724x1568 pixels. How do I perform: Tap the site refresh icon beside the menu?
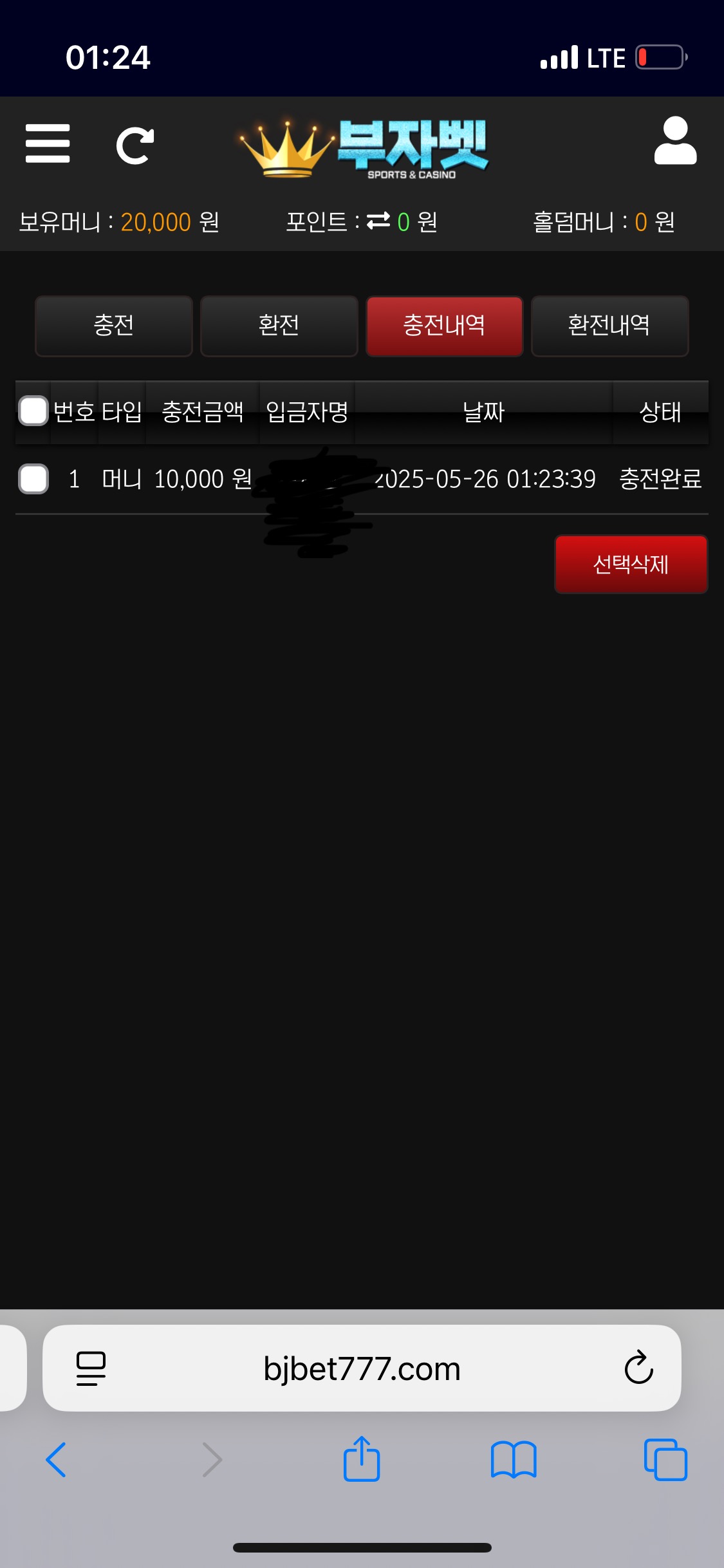(135, 145)
